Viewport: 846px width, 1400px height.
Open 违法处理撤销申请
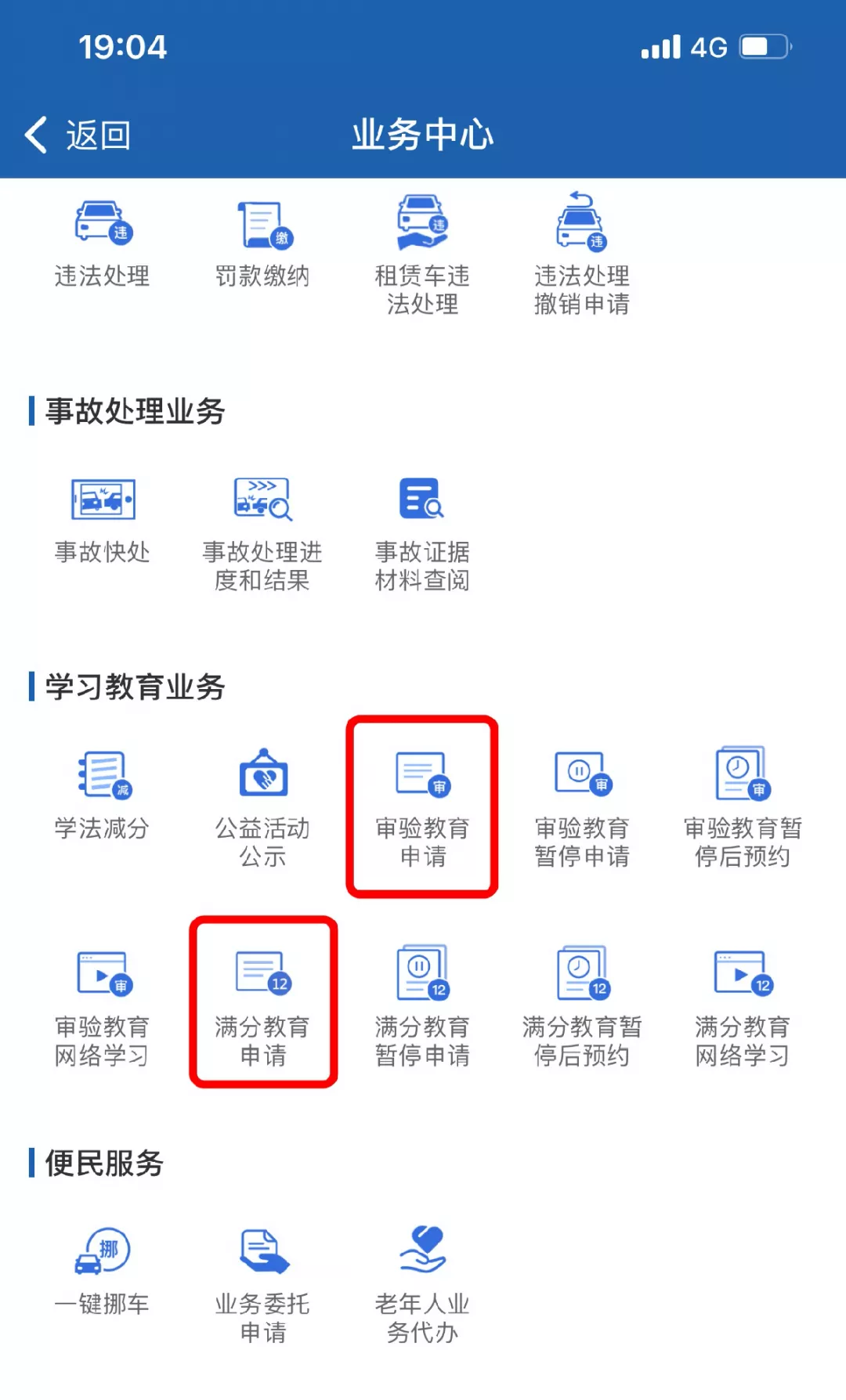pos(581,254)
